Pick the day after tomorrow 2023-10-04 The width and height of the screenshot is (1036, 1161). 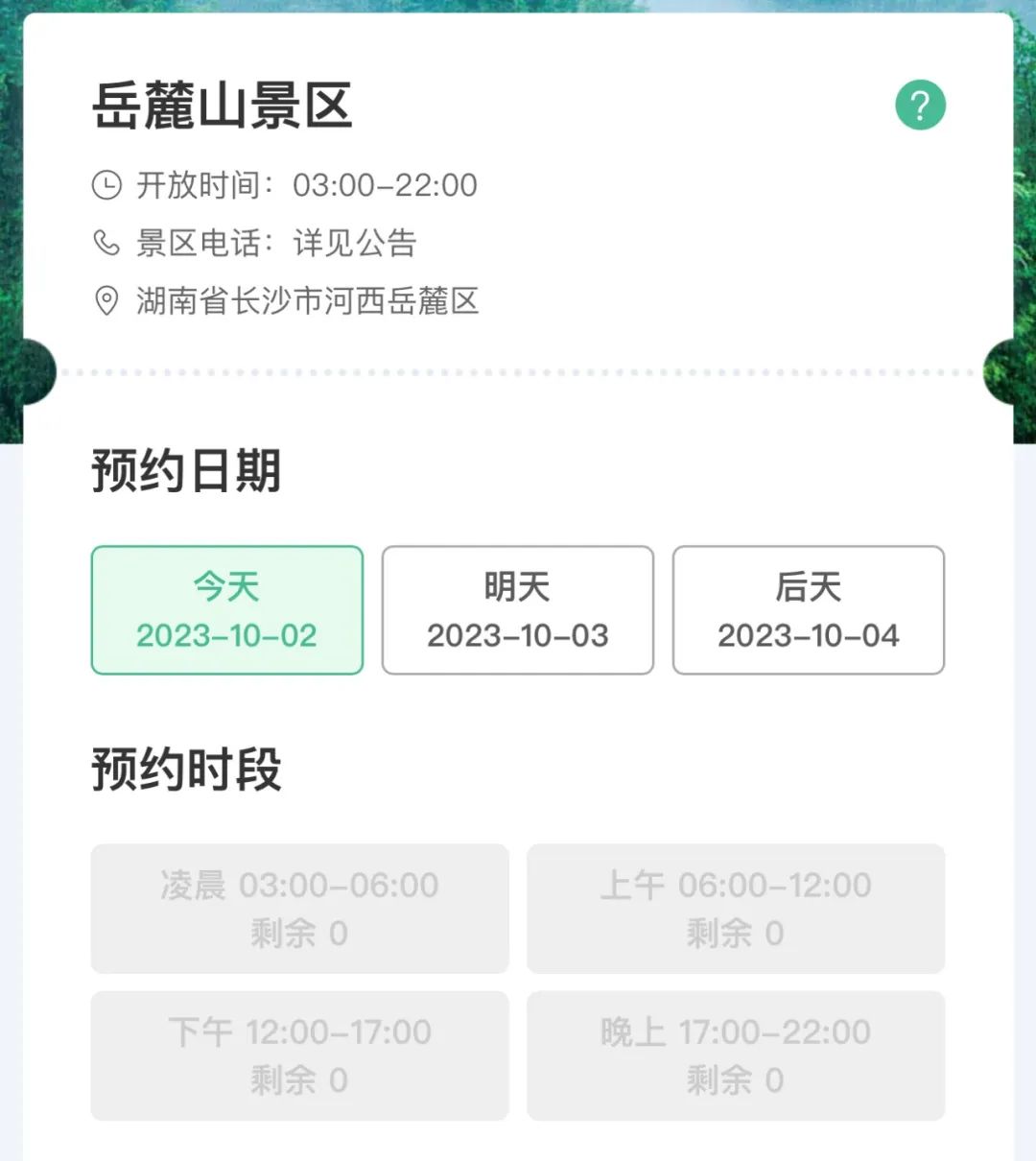tap(809, 610)
